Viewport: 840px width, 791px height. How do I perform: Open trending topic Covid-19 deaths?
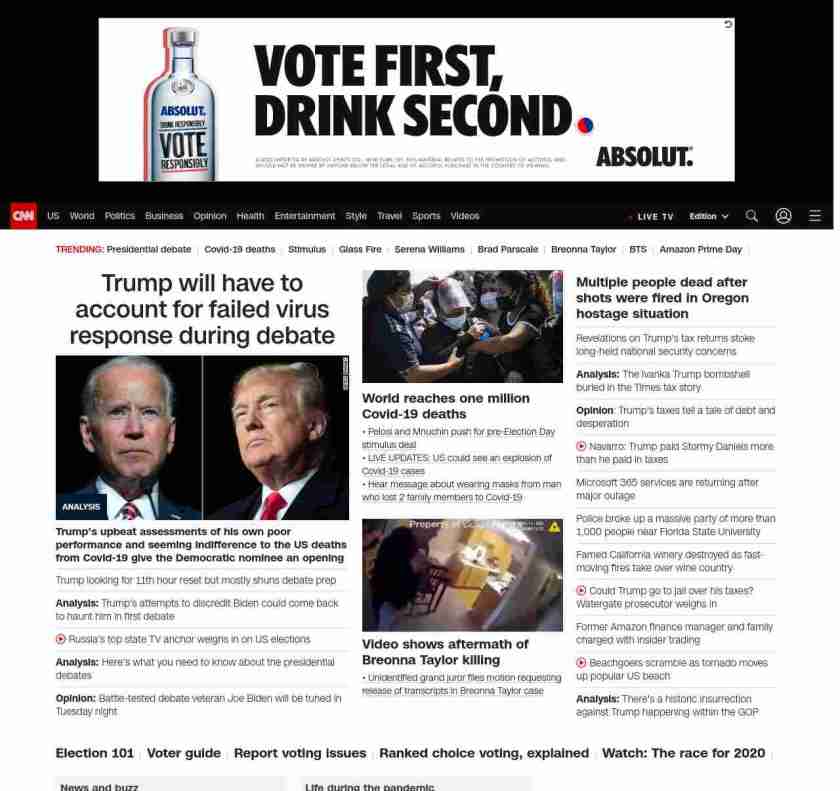click(240, 249)
